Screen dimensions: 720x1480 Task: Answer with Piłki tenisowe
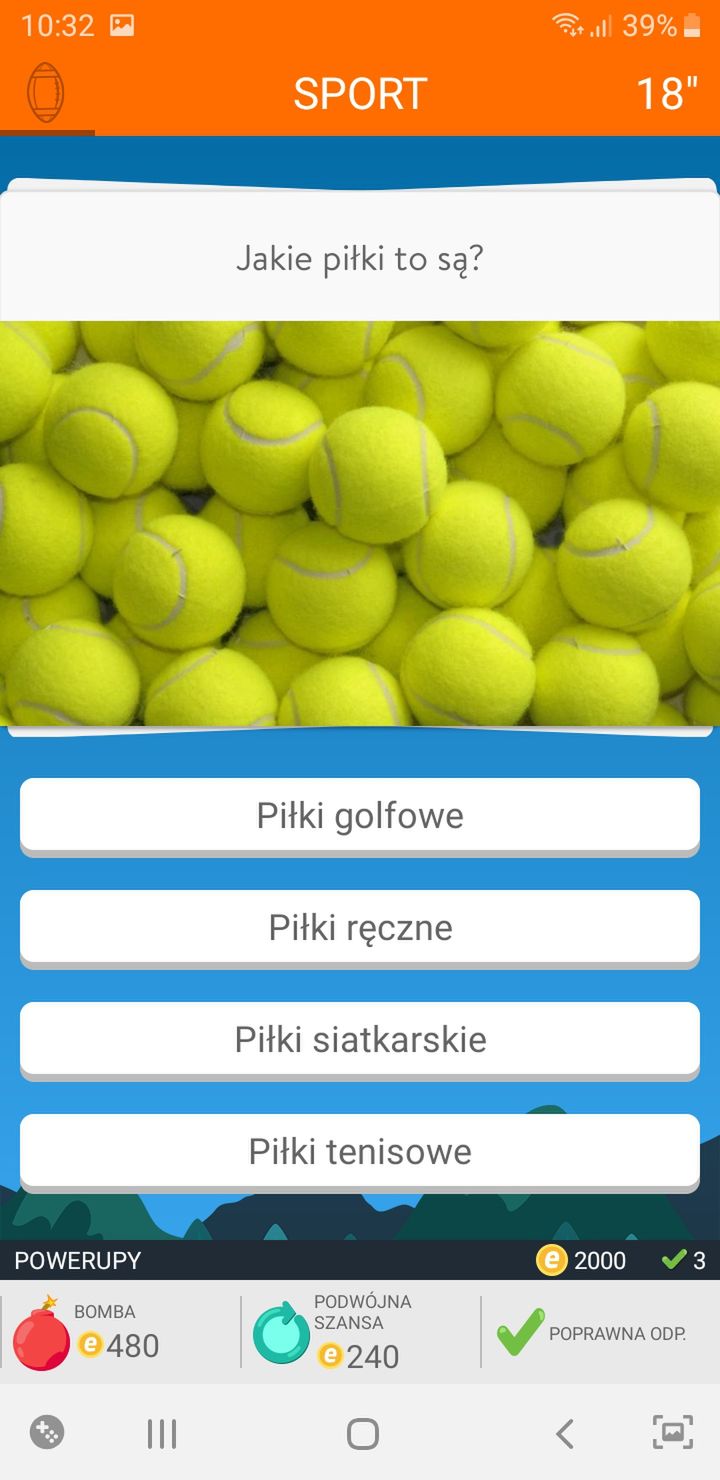360,1151
